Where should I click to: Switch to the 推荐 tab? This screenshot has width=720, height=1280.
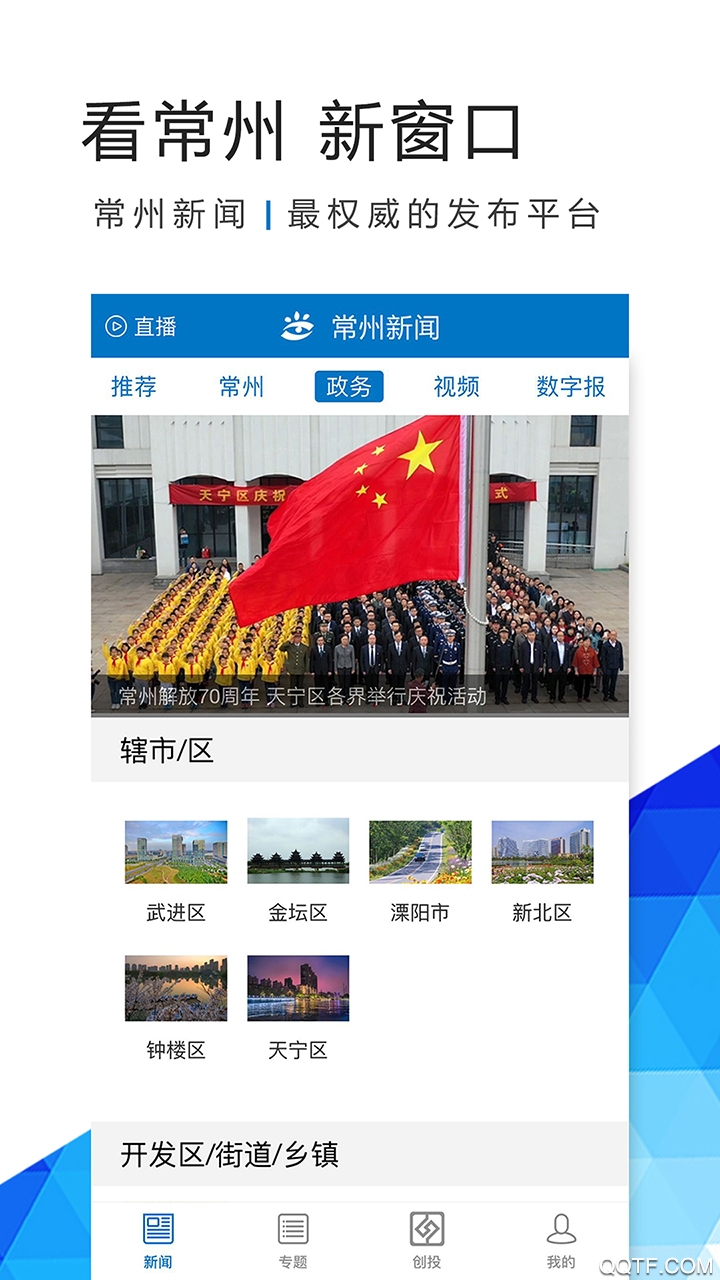pyautogui.click(x=133, y=387)
